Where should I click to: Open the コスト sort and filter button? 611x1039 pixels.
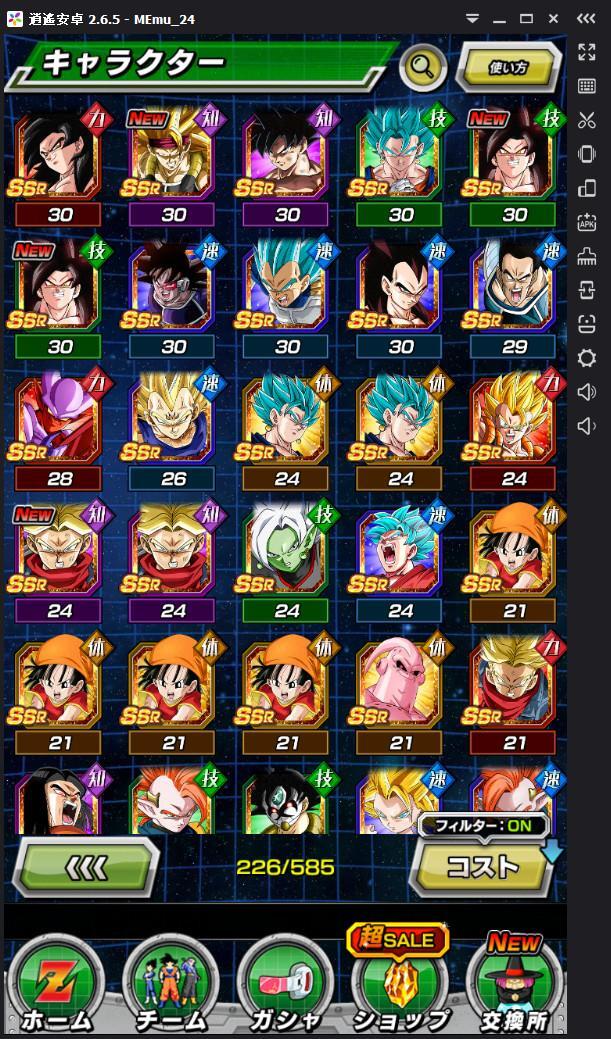click(x=482, y=866)
